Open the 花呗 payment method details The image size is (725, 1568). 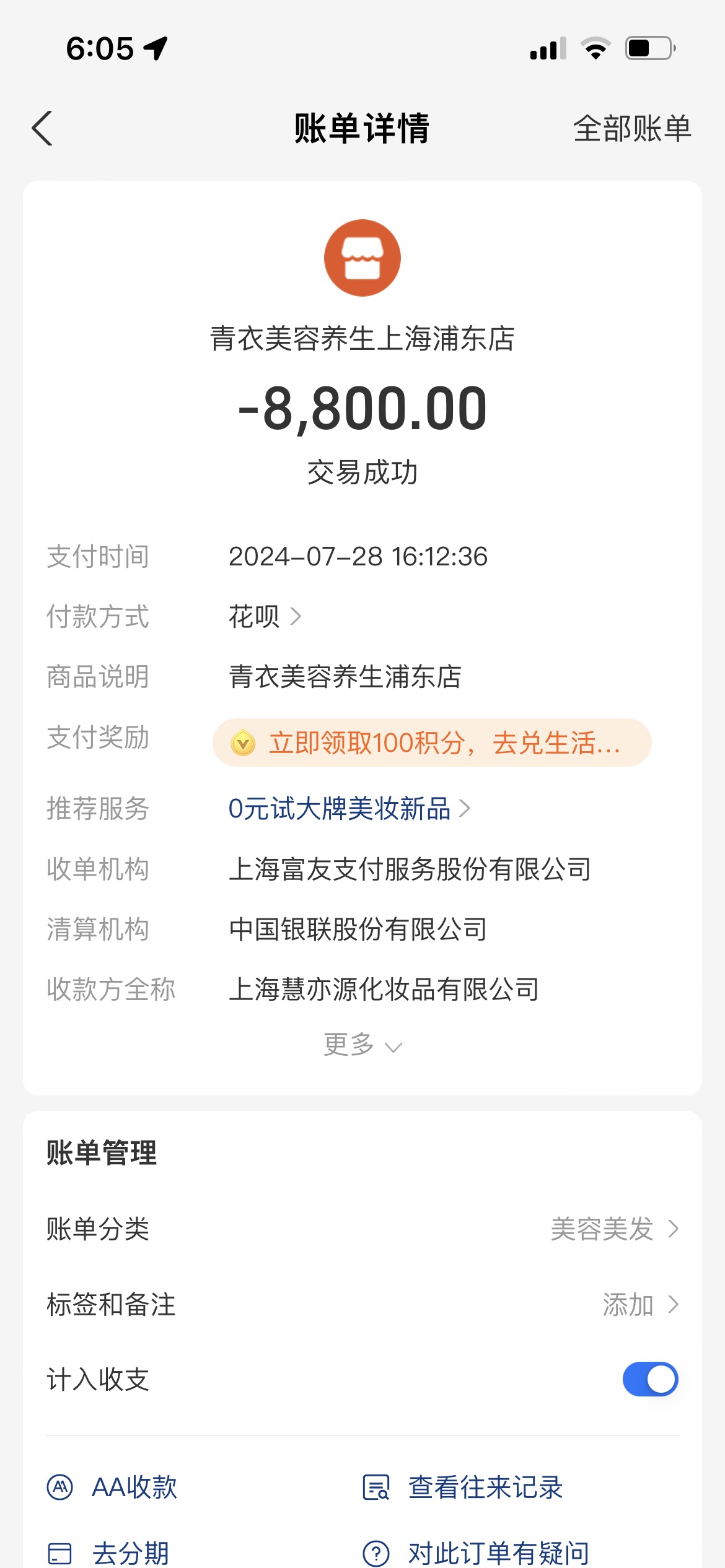(265, 616)
